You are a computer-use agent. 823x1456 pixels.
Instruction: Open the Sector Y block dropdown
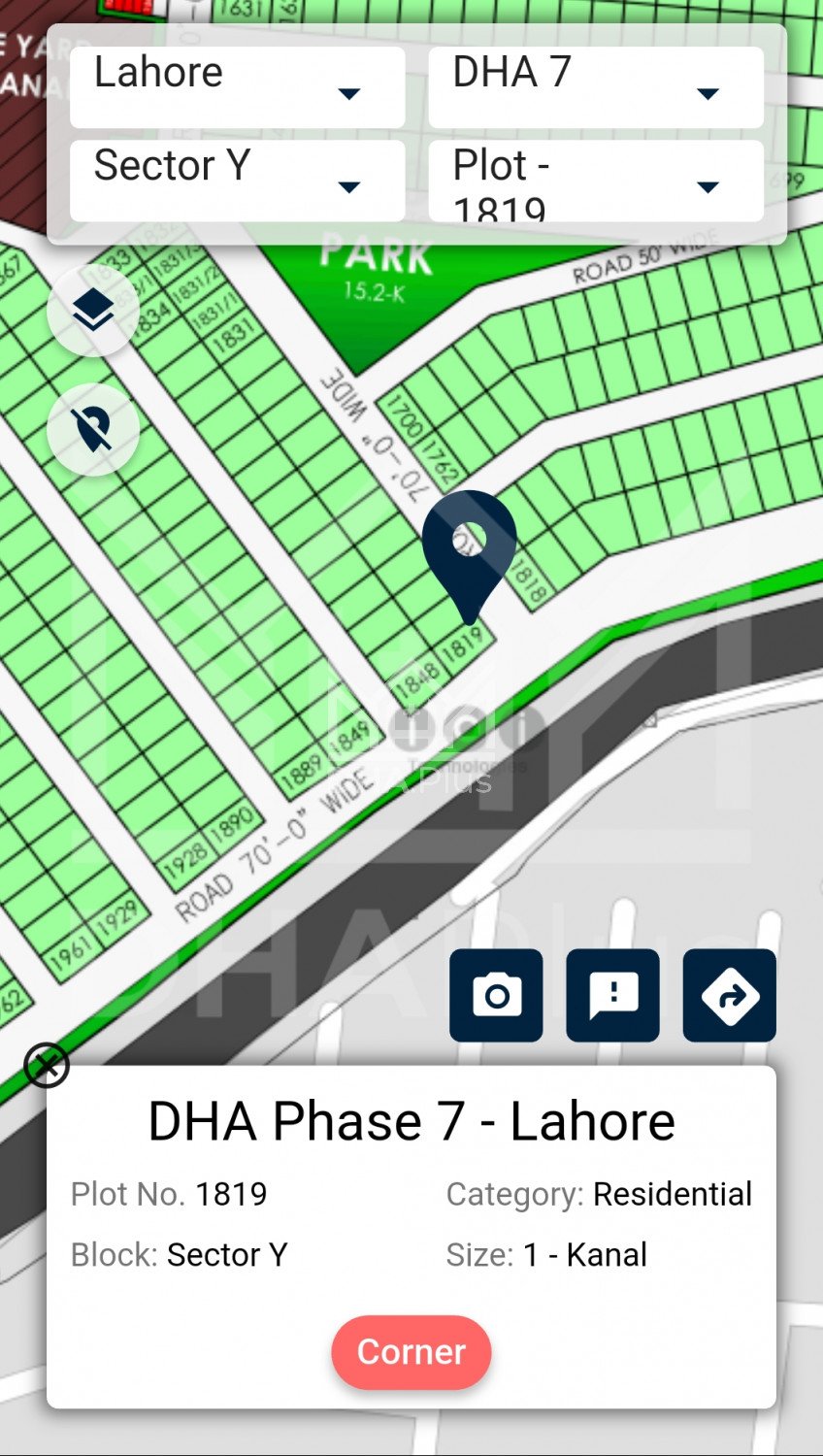[x=237, y=181]
